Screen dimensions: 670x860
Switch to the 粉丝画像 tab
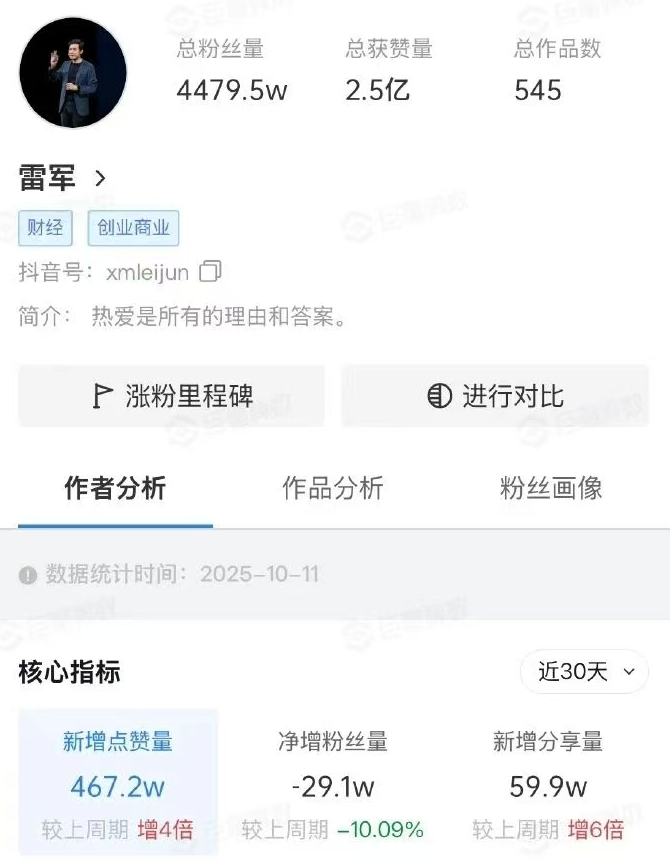point(551,488)
